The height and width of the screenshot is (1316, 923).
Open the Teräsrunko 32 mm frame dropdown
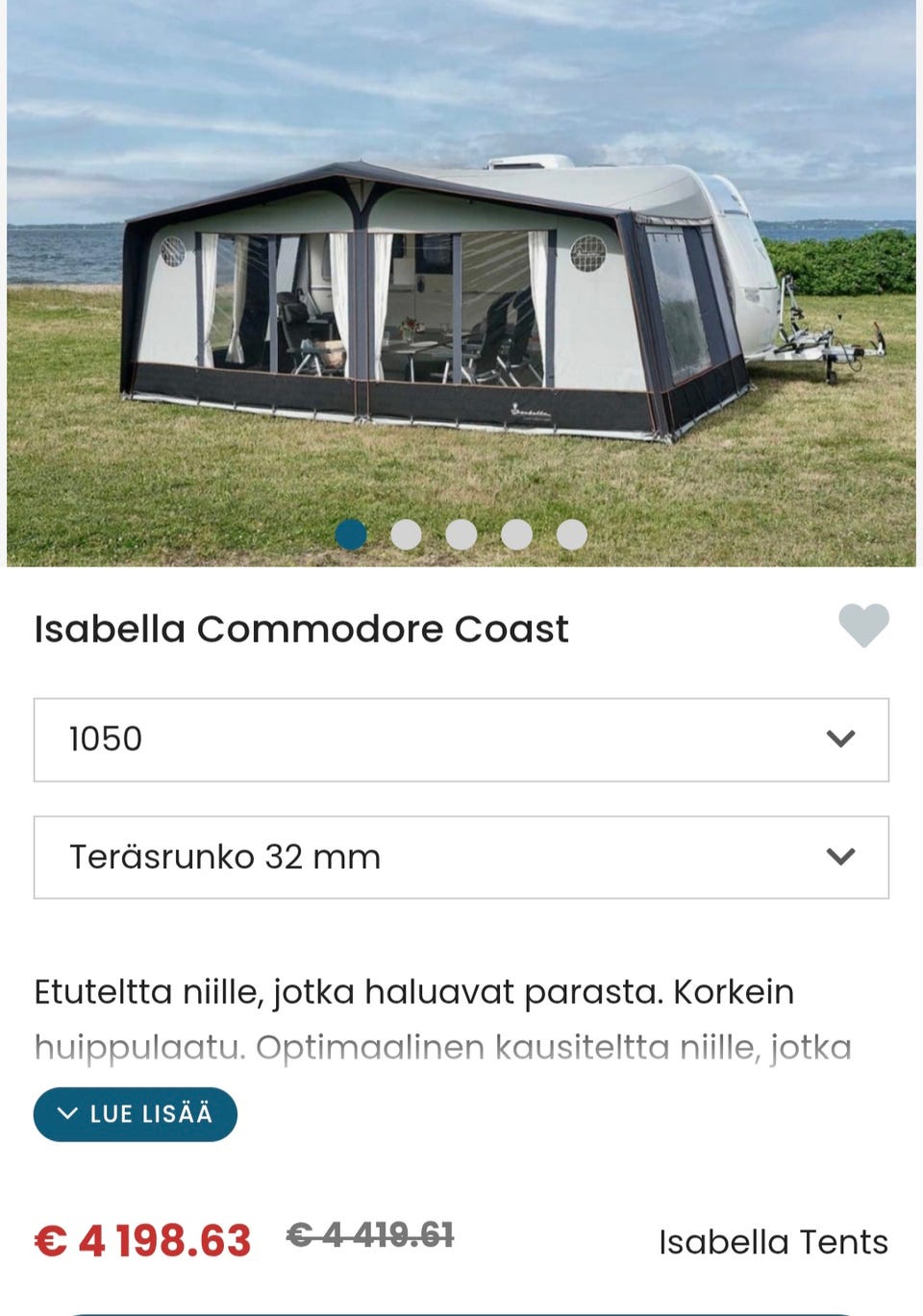point(461,857)
